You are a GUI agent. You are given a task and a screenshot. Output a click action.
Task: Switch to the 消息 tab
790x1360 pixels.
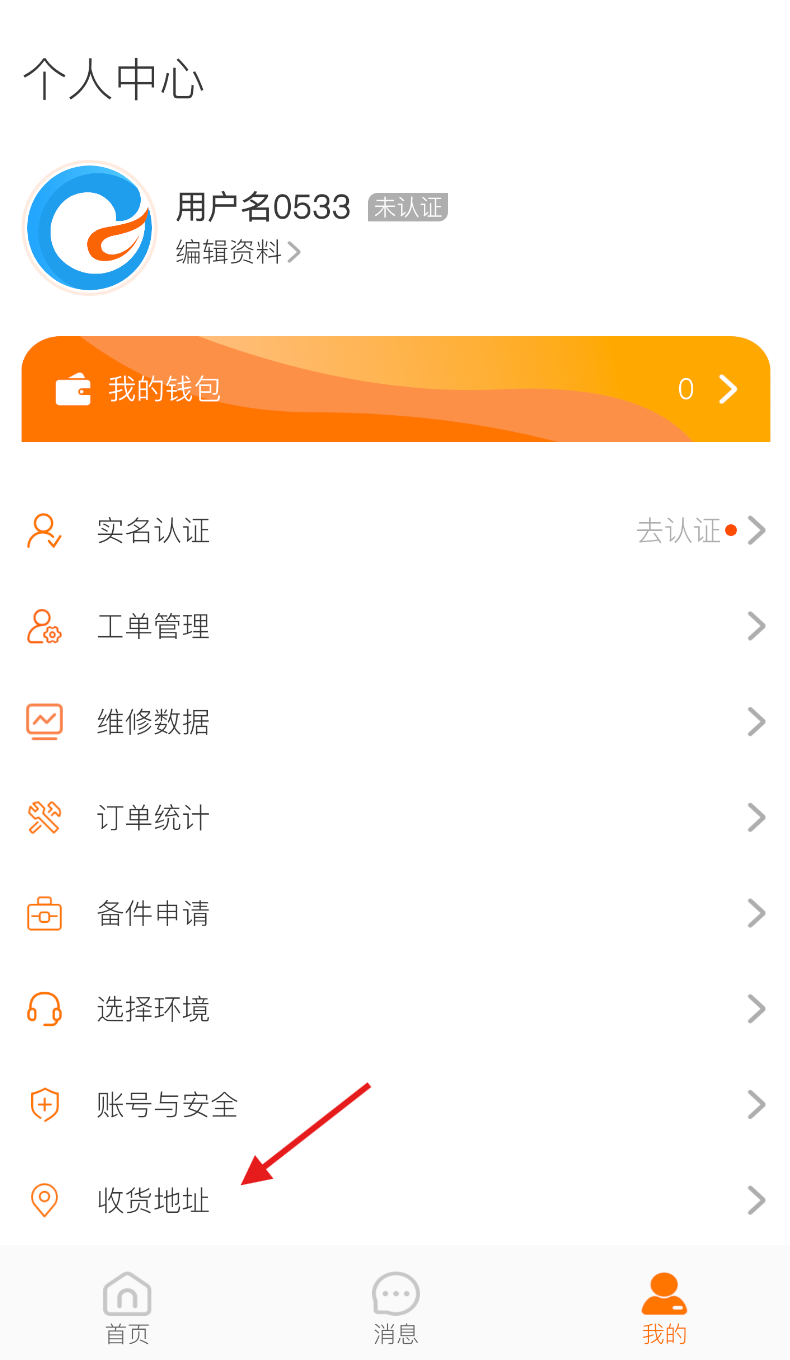coord(395,1308)
